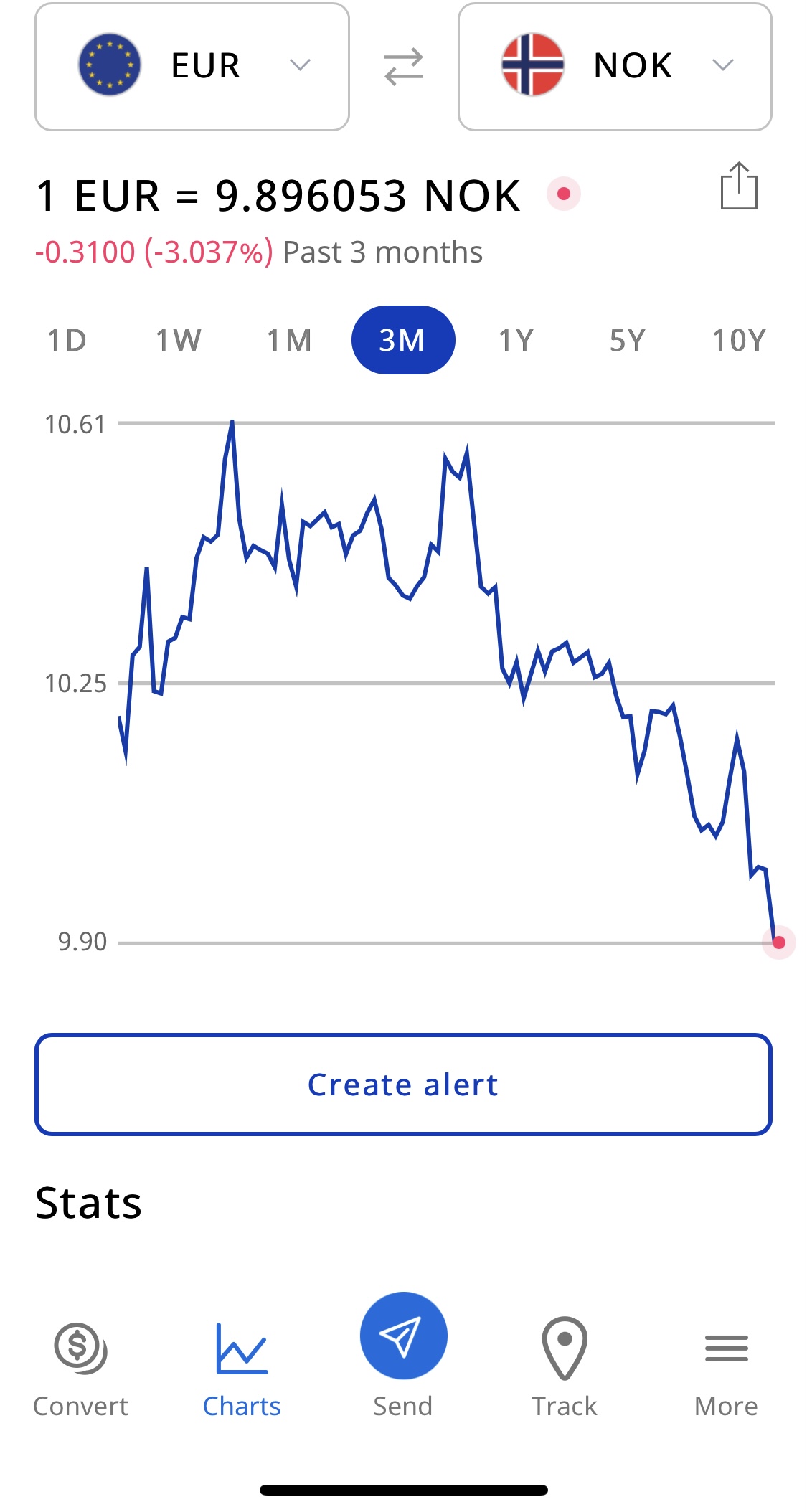
Task: Select the 1W time range
Action: [x=179, y=340]
